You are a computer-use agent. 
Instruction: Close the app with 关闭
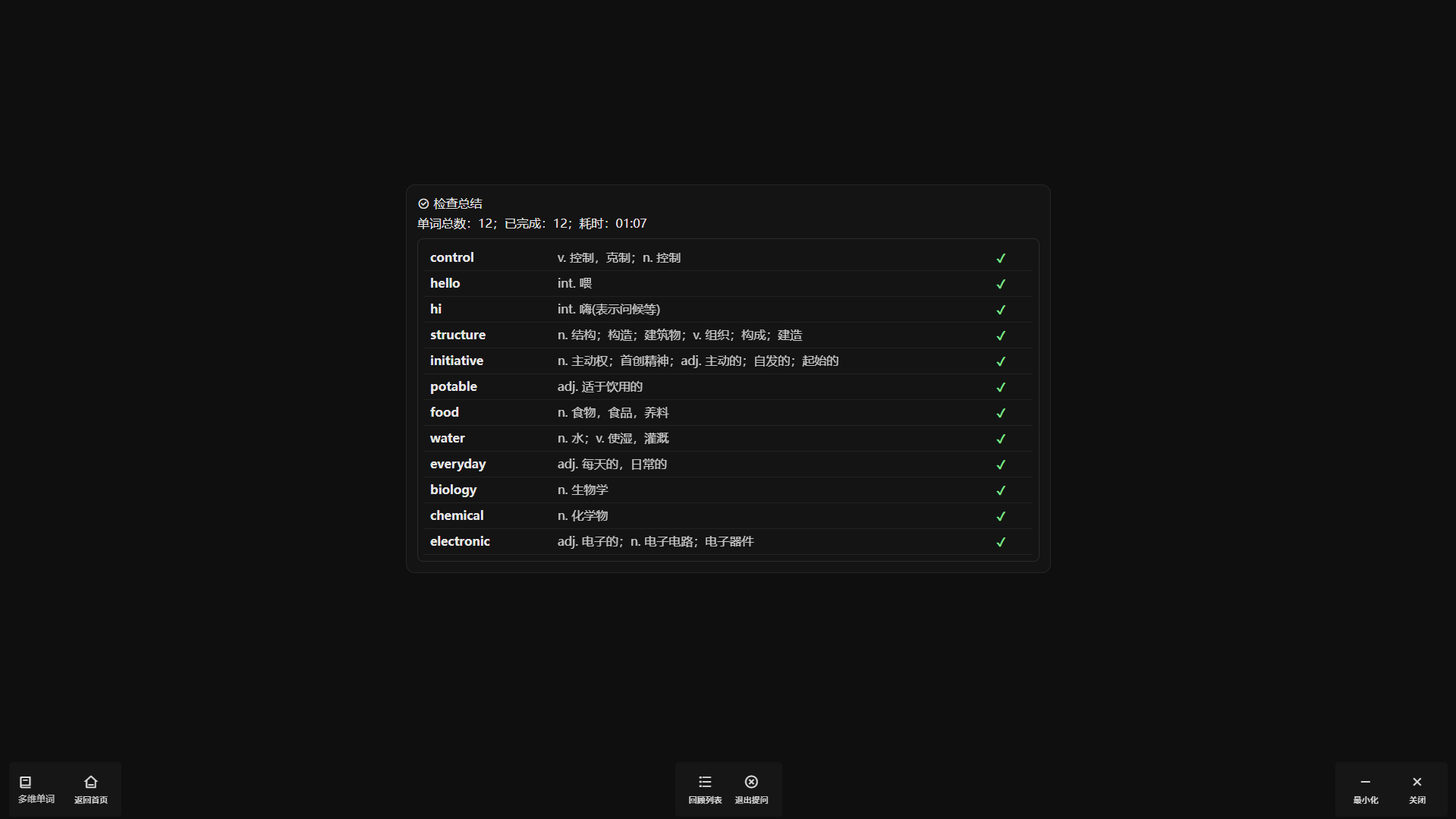pyautogui.click(x=1417, y=789)
